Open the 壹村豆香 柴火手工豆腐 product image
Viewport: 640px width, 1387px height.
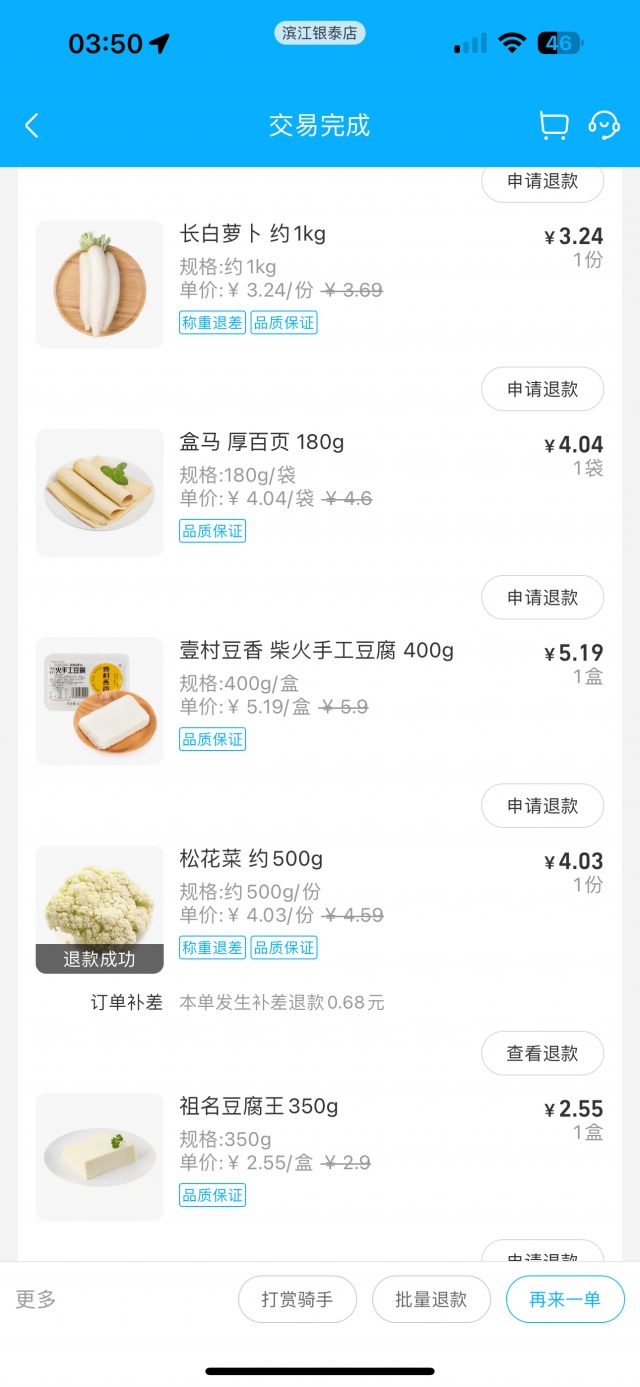pos(99,701)
